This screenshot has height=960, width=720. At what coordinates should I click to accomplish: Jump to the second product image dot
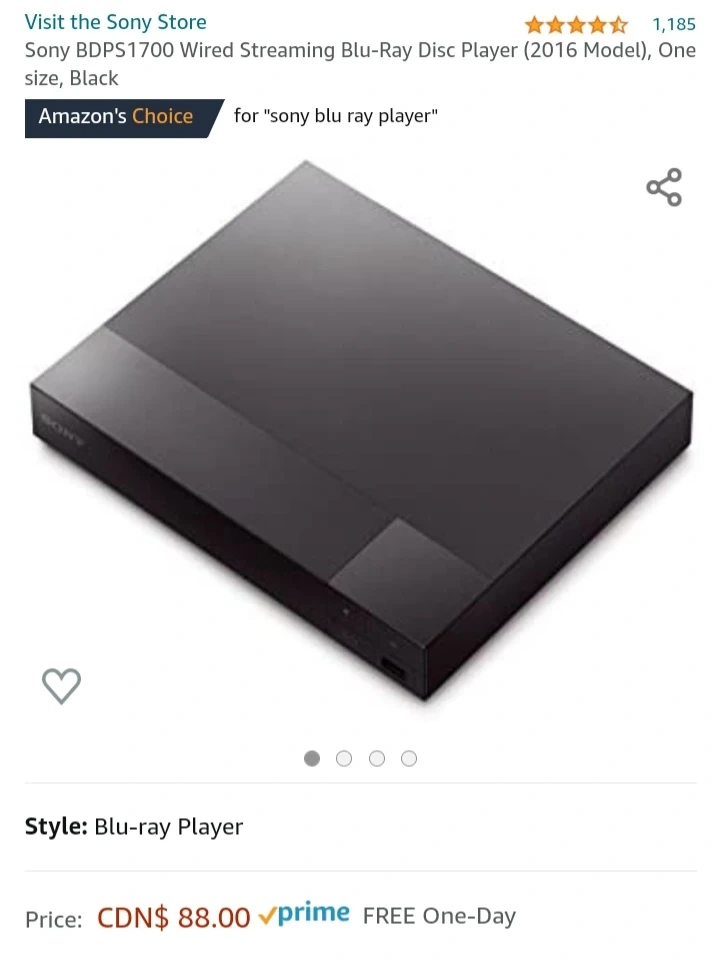[344, 758]
